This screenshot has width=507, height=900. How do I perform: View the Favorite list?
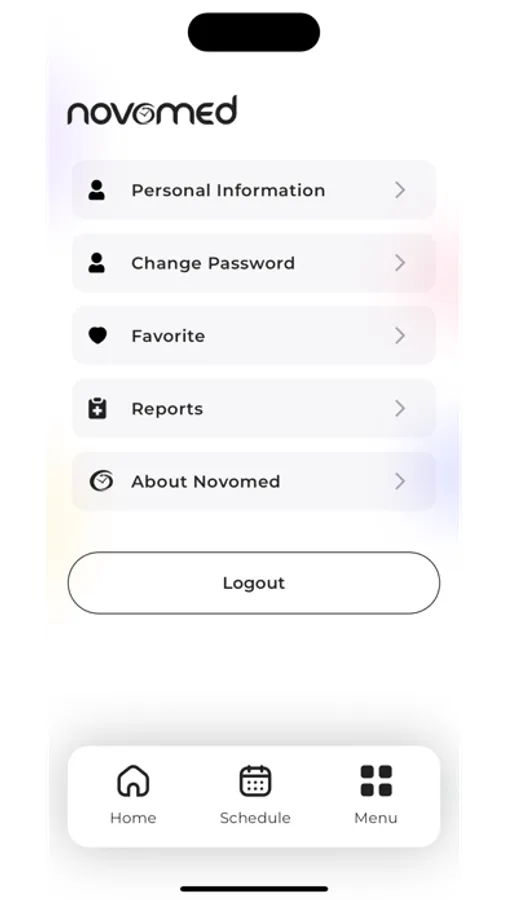(x=253, y=336)
